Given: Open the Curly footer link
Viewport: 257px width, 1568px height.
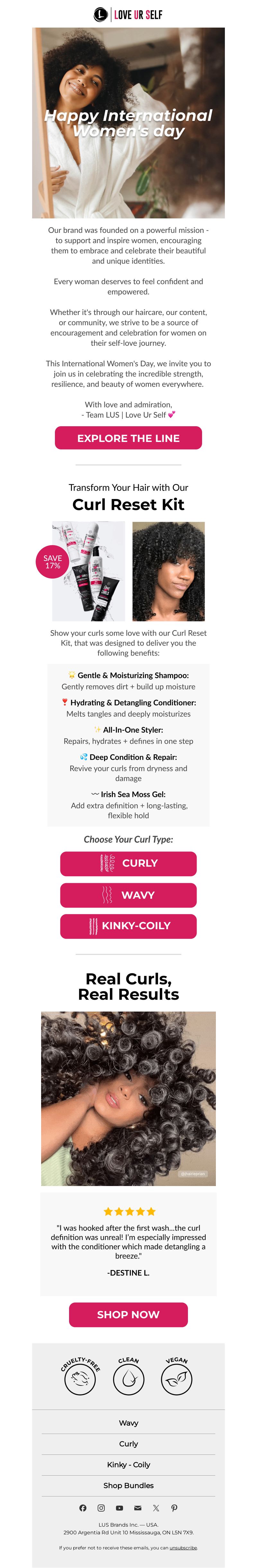Looking at the screenshot, I should [128, 1443].
